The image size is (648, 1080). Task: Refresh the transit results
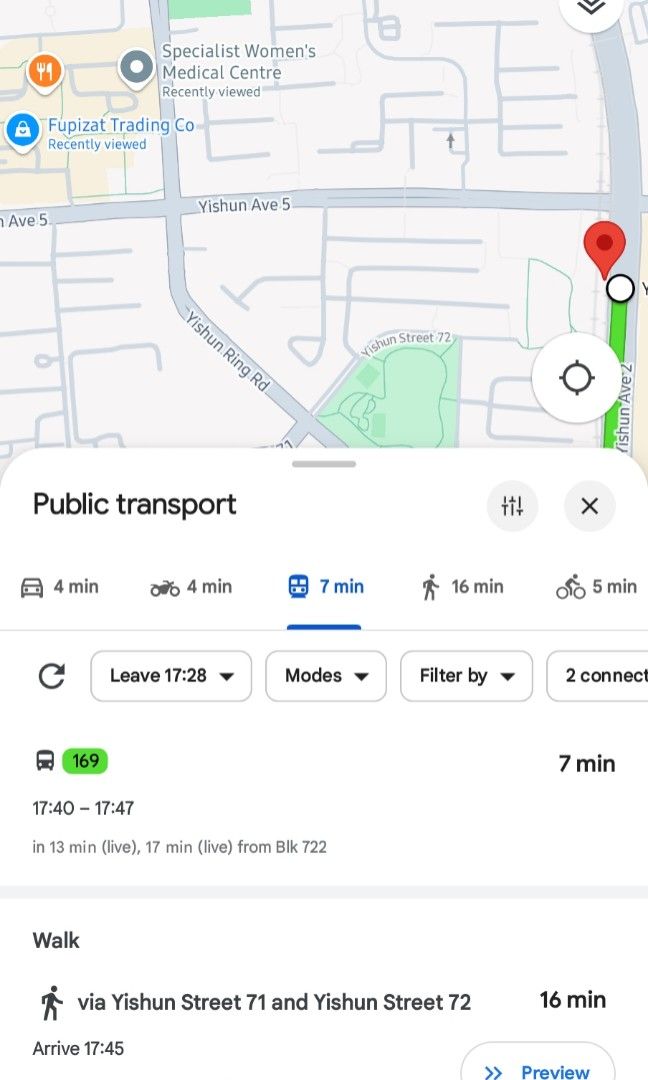tap(52, 676)
